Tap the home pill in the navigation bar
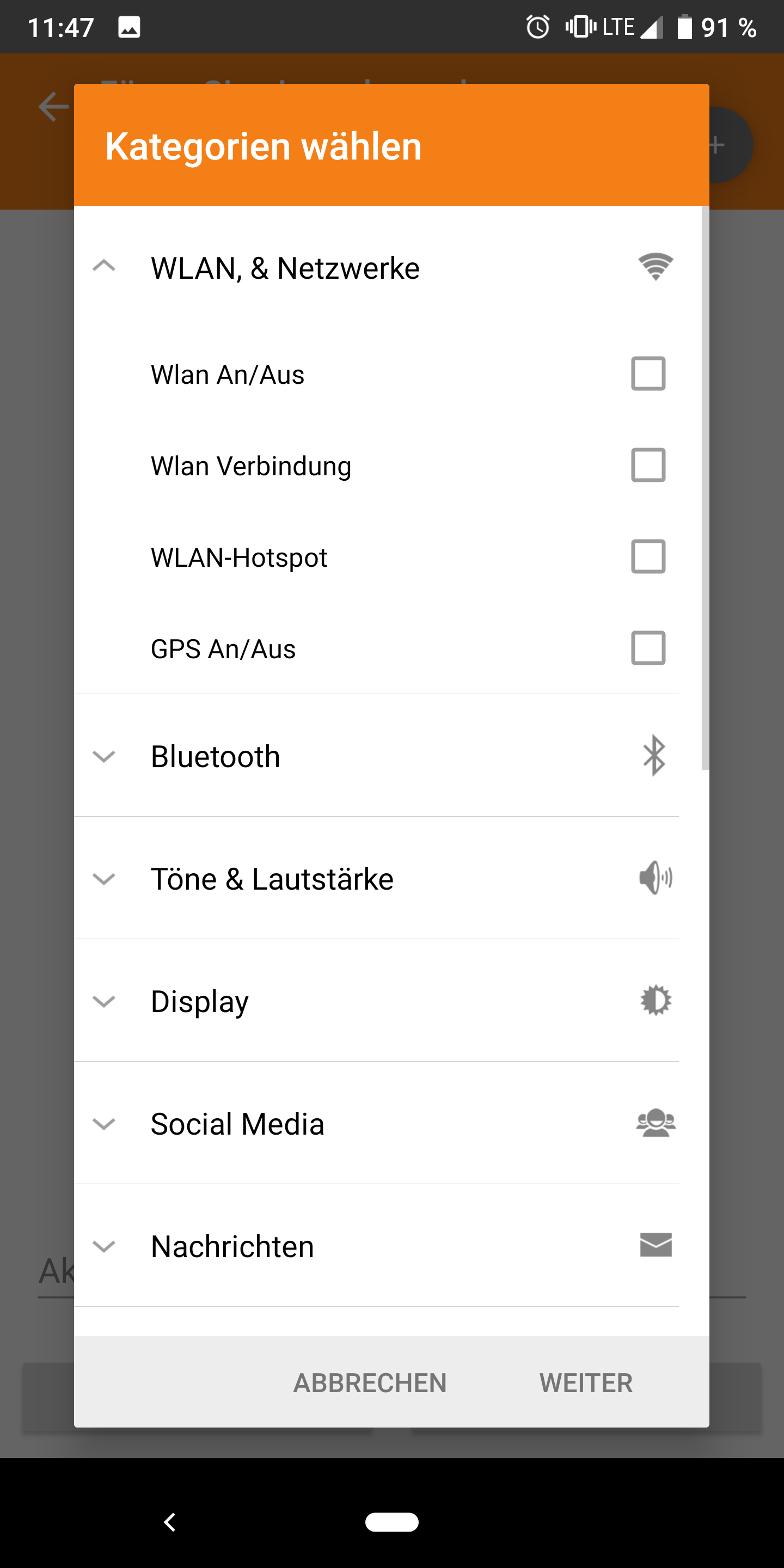This screenshot has width=784, height=1568. tap(391, 1522)
